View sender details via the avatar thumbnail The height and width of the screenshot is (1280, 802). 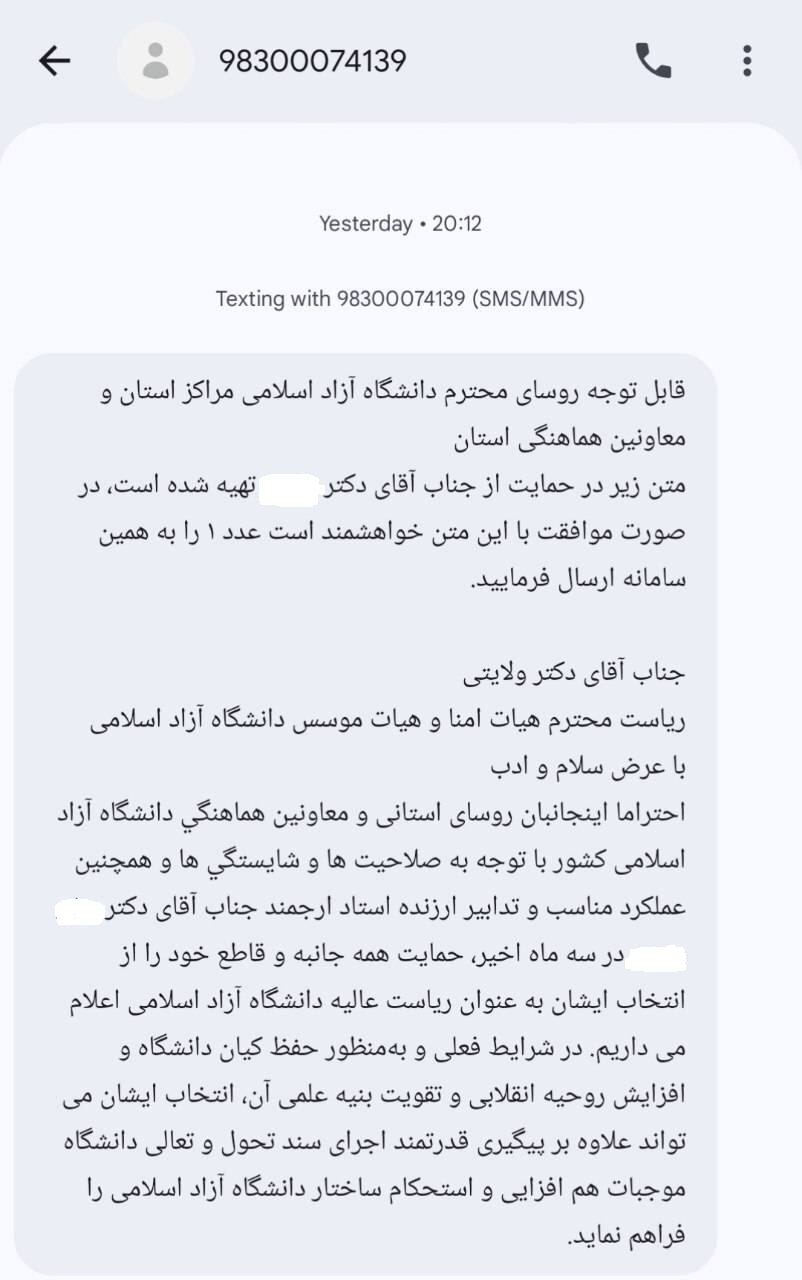pos(155,61)
